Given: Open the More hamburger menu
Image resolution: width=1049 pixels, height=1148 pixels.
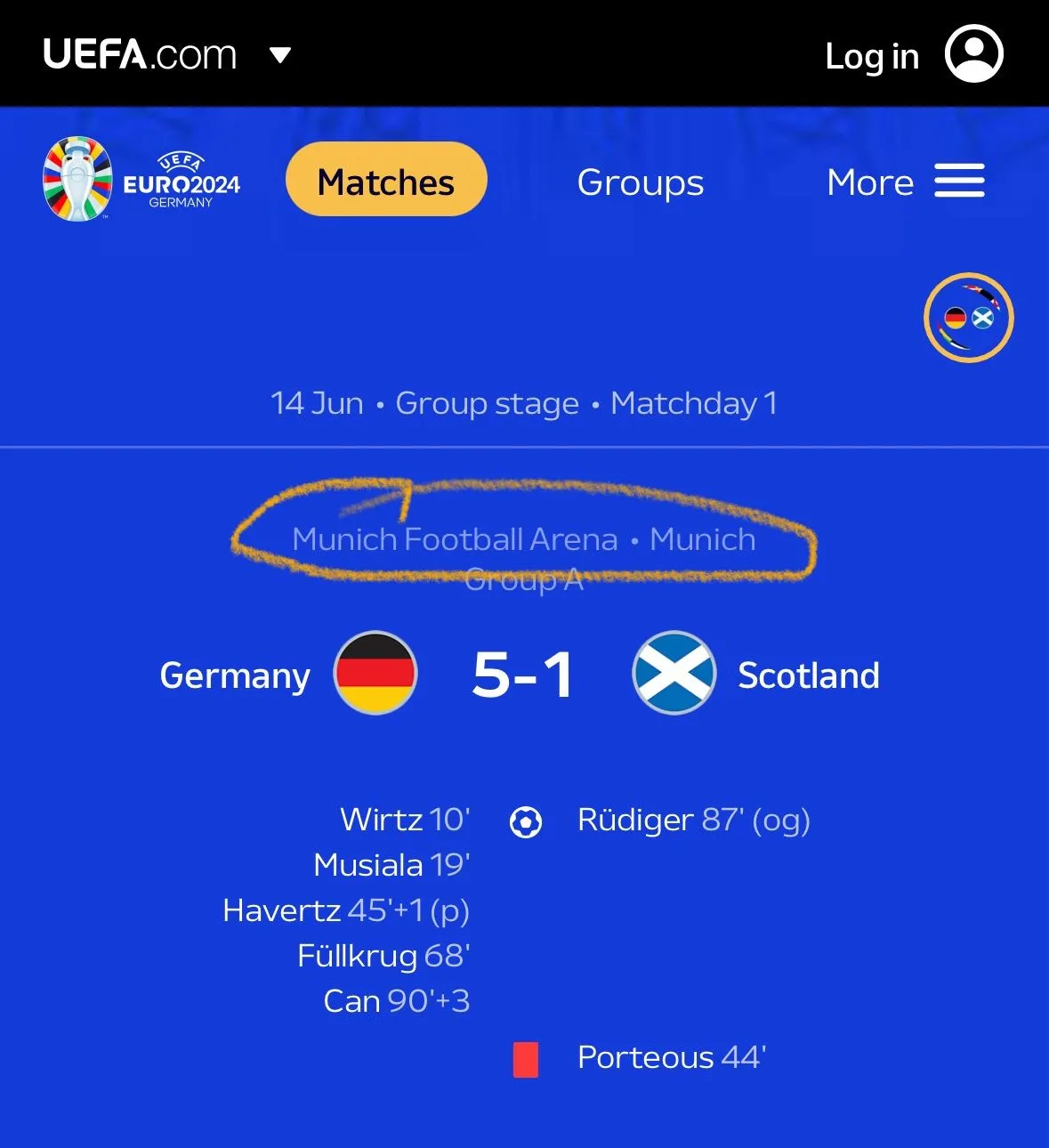Looking at the screenshot, I should point(958,182).
